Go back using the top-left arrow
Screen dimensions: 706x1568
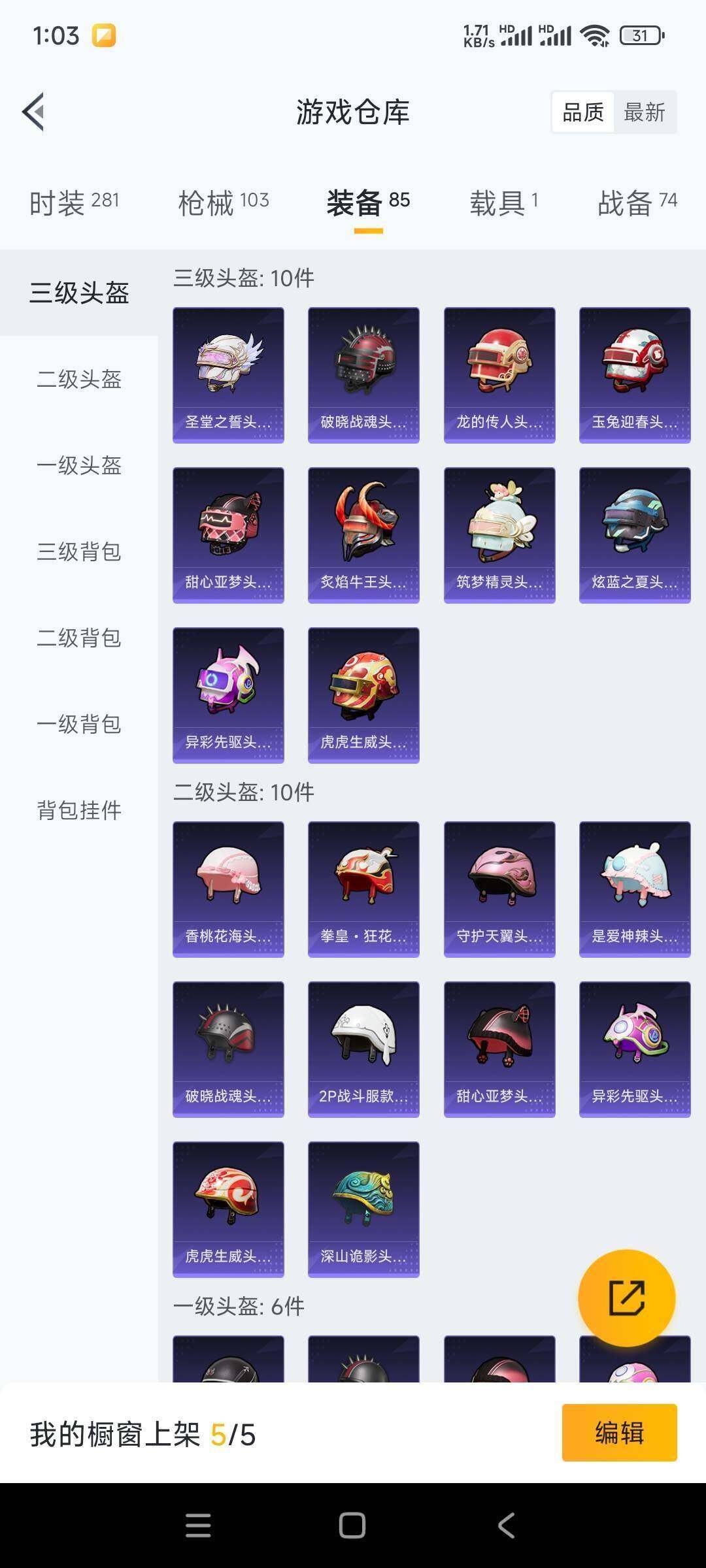[34, 112]
